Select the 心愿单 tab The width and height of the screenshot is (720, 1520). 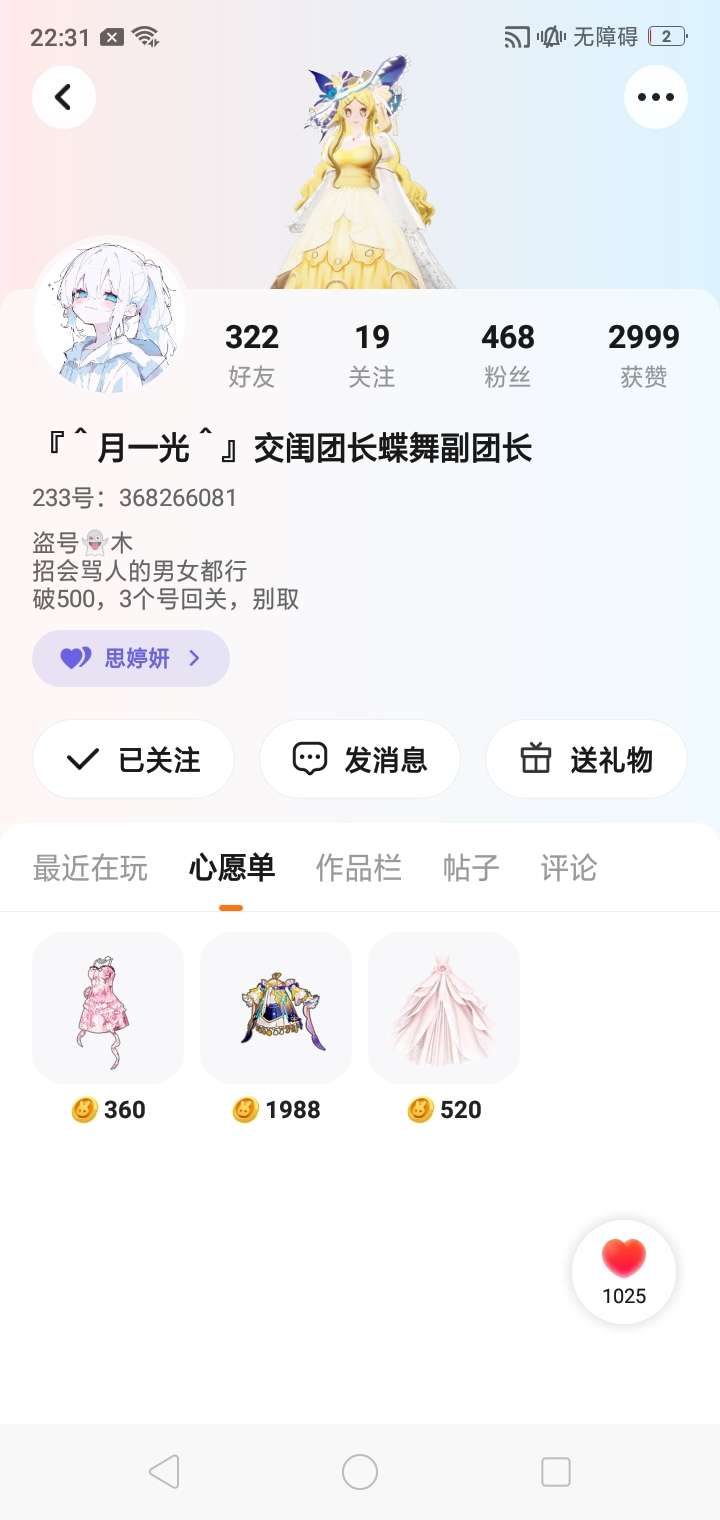tap(231, 868)
